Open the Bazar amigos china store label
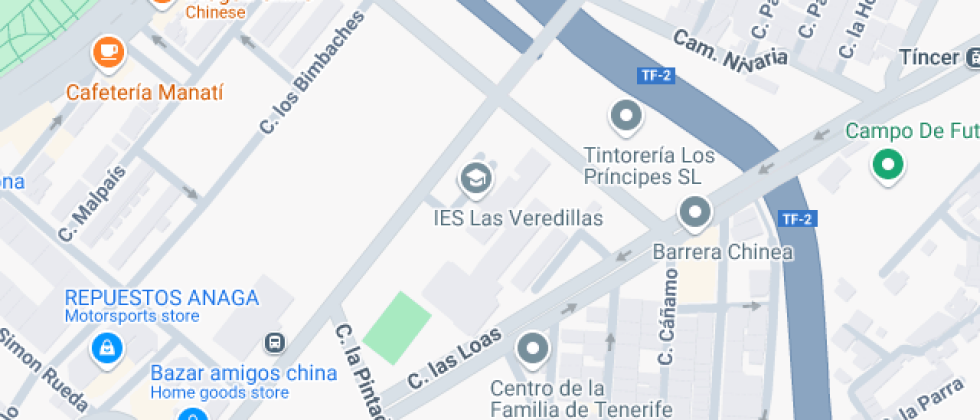The width and height of the screenshot is (980, 420). coord(244,374)
